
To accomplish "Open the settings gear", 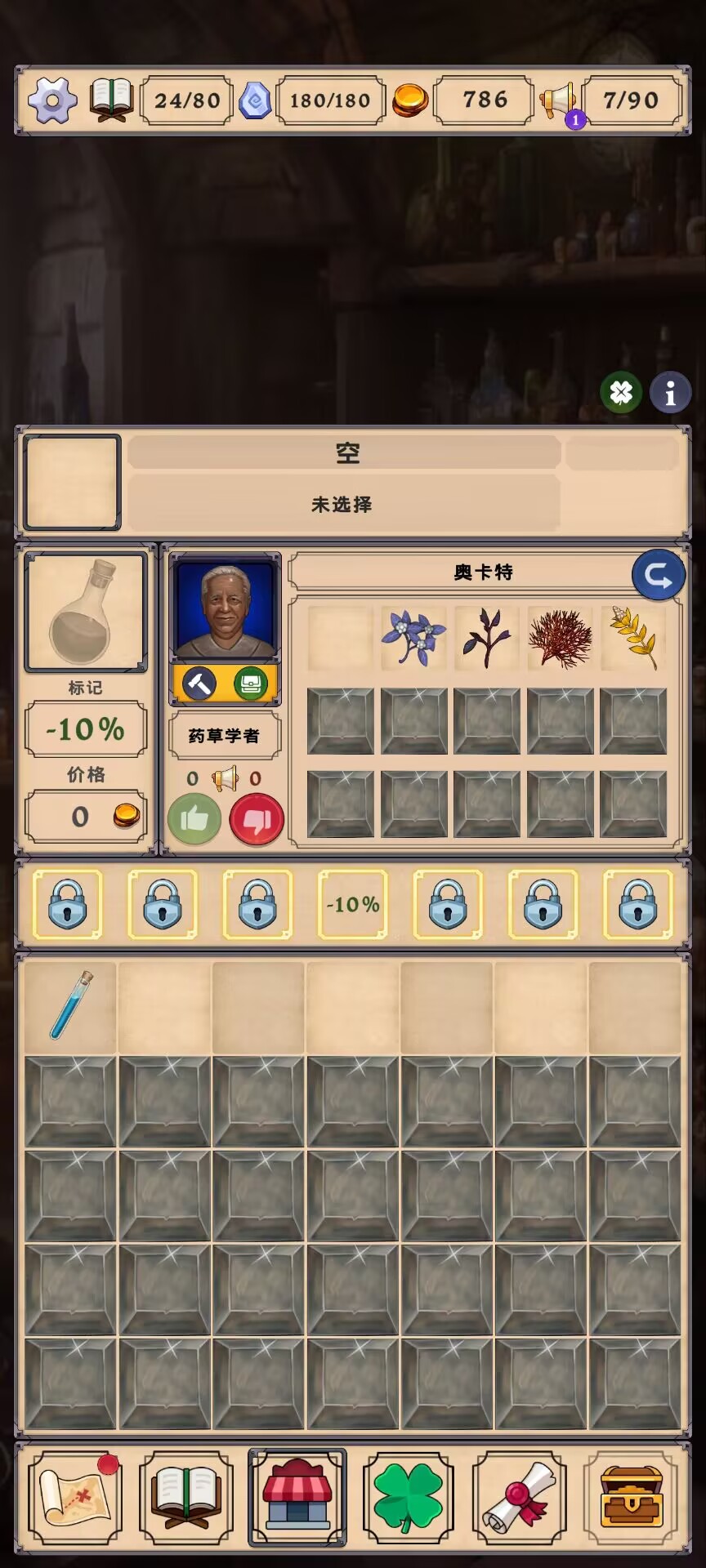I will [52, 100].
